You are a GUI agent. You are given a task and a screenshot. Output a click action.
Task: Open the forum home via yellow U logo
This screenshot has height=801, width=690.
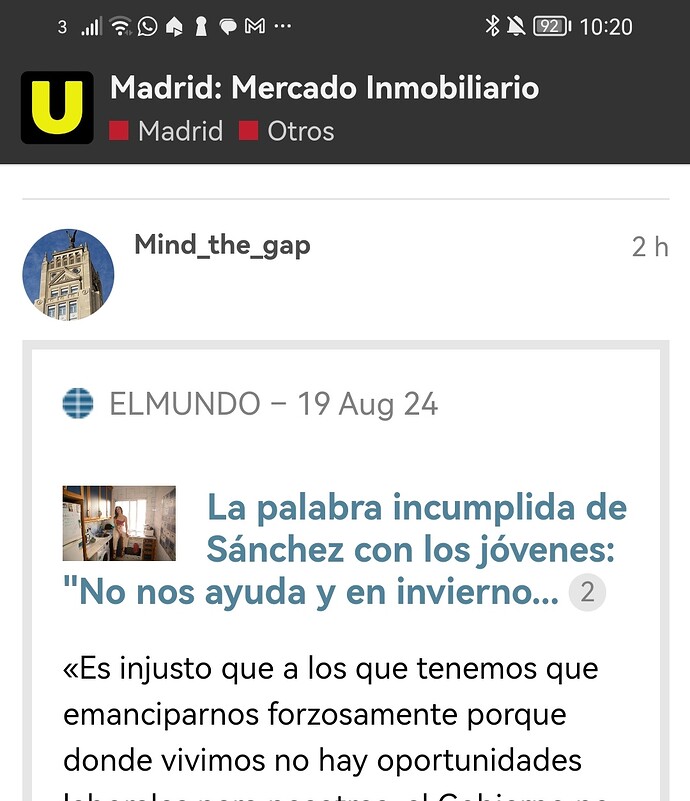click(57, 107)
